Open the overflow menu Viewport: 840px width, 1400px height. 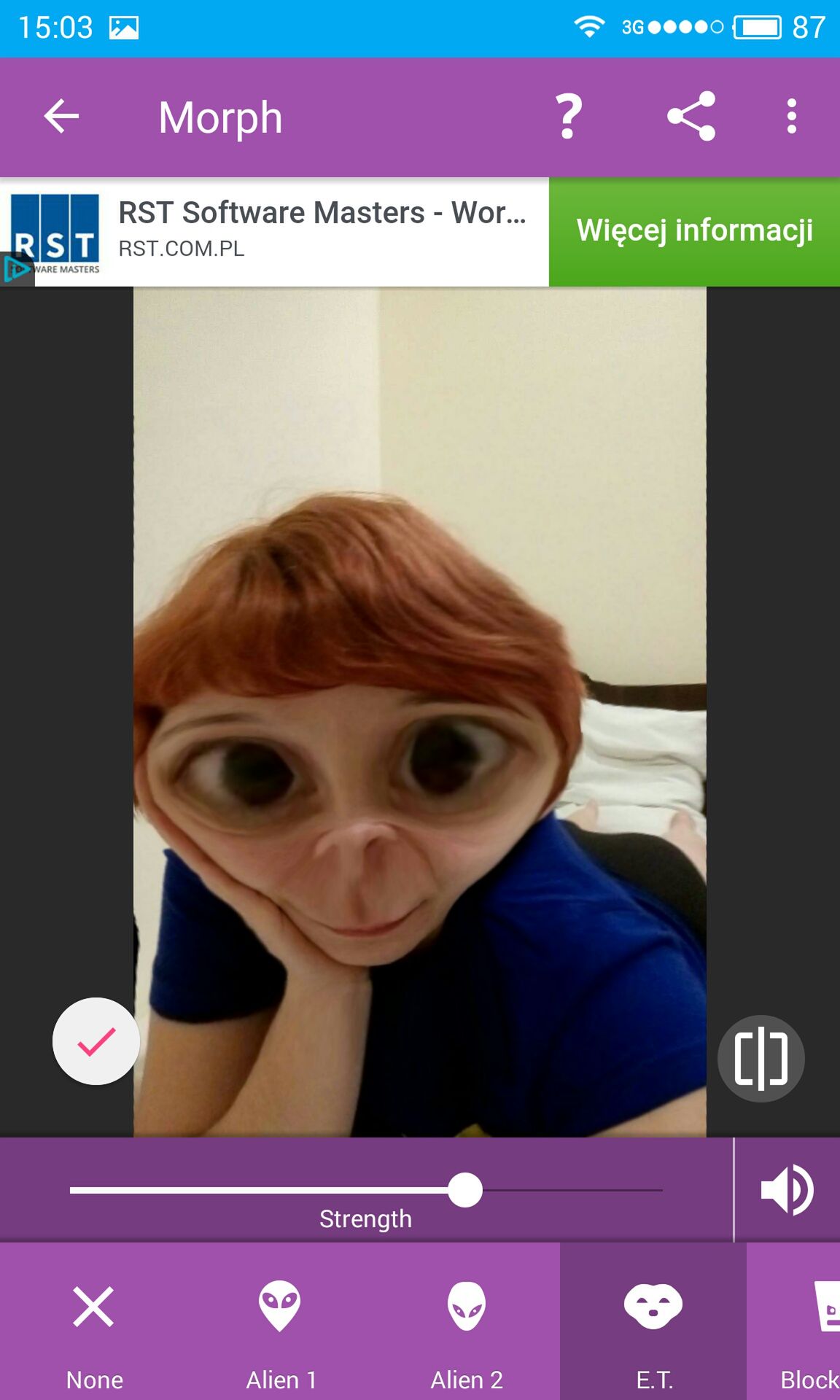tap(791, 117)
